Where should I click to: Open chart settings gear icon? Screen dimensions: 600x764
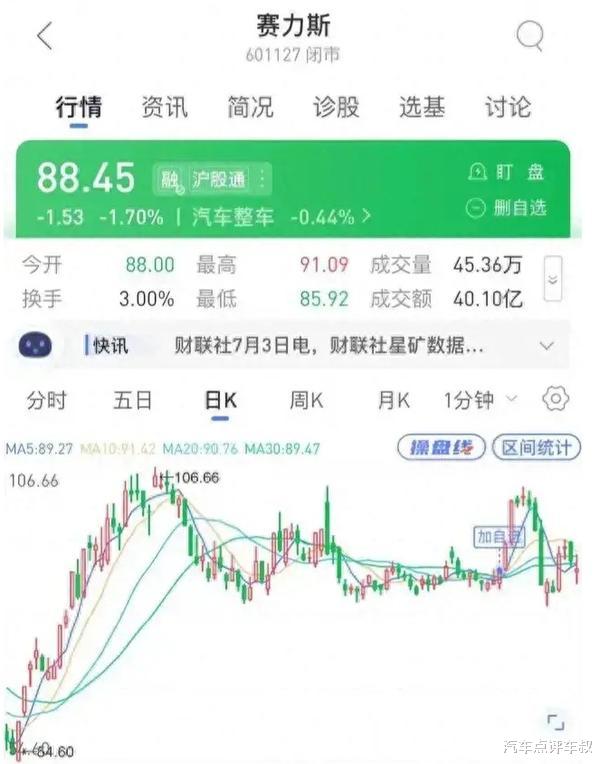[x=555, y=399]
